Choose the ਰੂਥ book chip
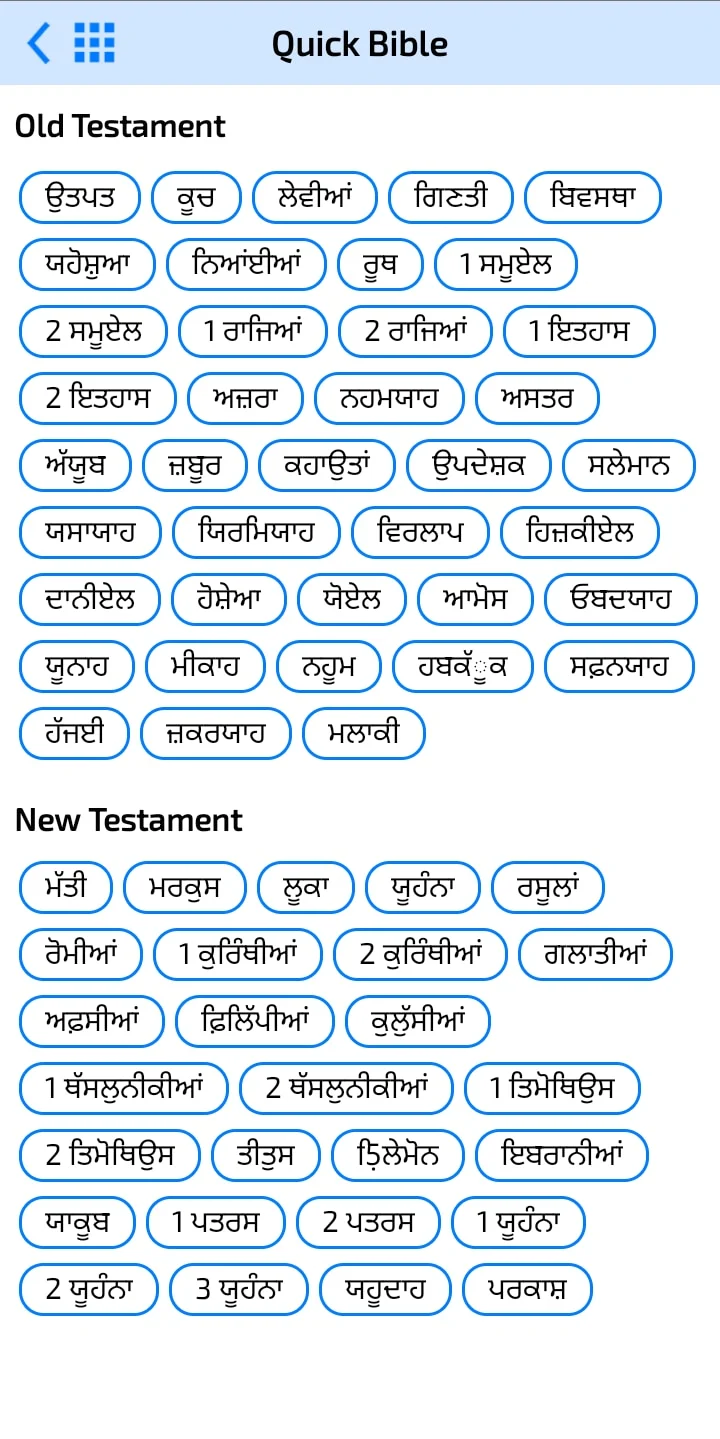The image size is (720, 1439). (x=380, y=264)
